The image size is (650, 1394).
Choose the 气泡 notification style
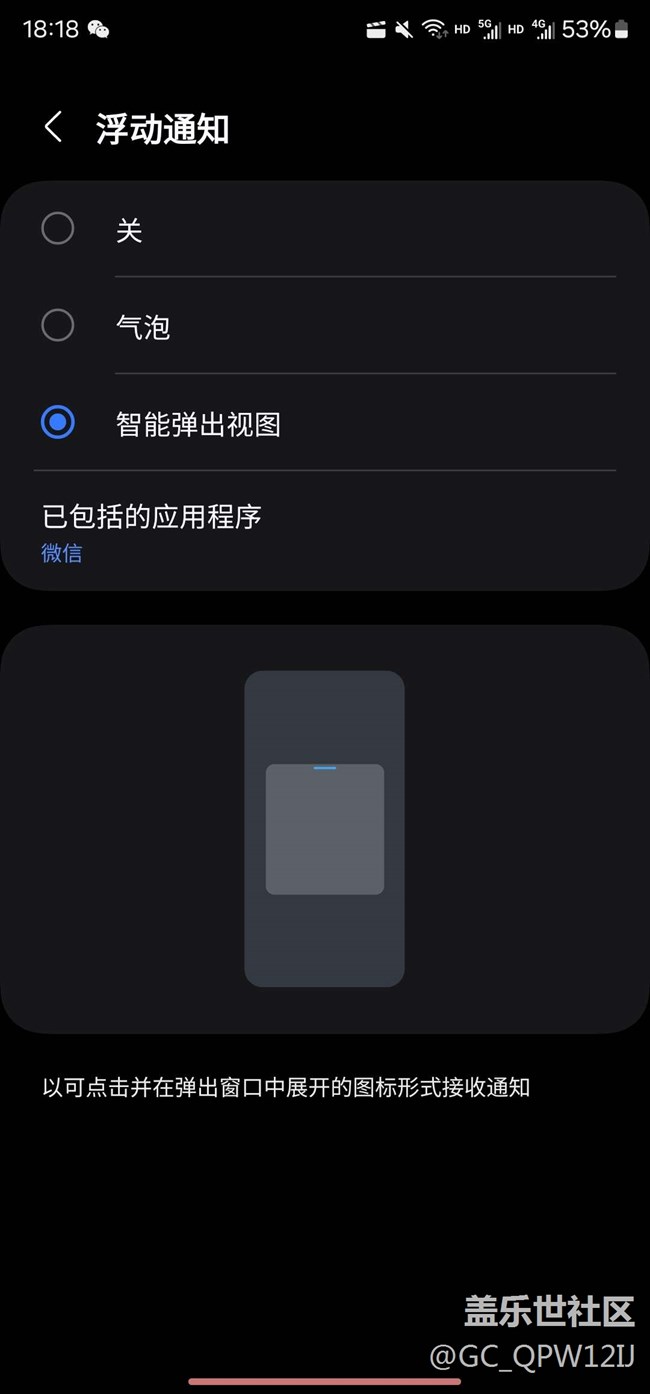tap(58, 325)
